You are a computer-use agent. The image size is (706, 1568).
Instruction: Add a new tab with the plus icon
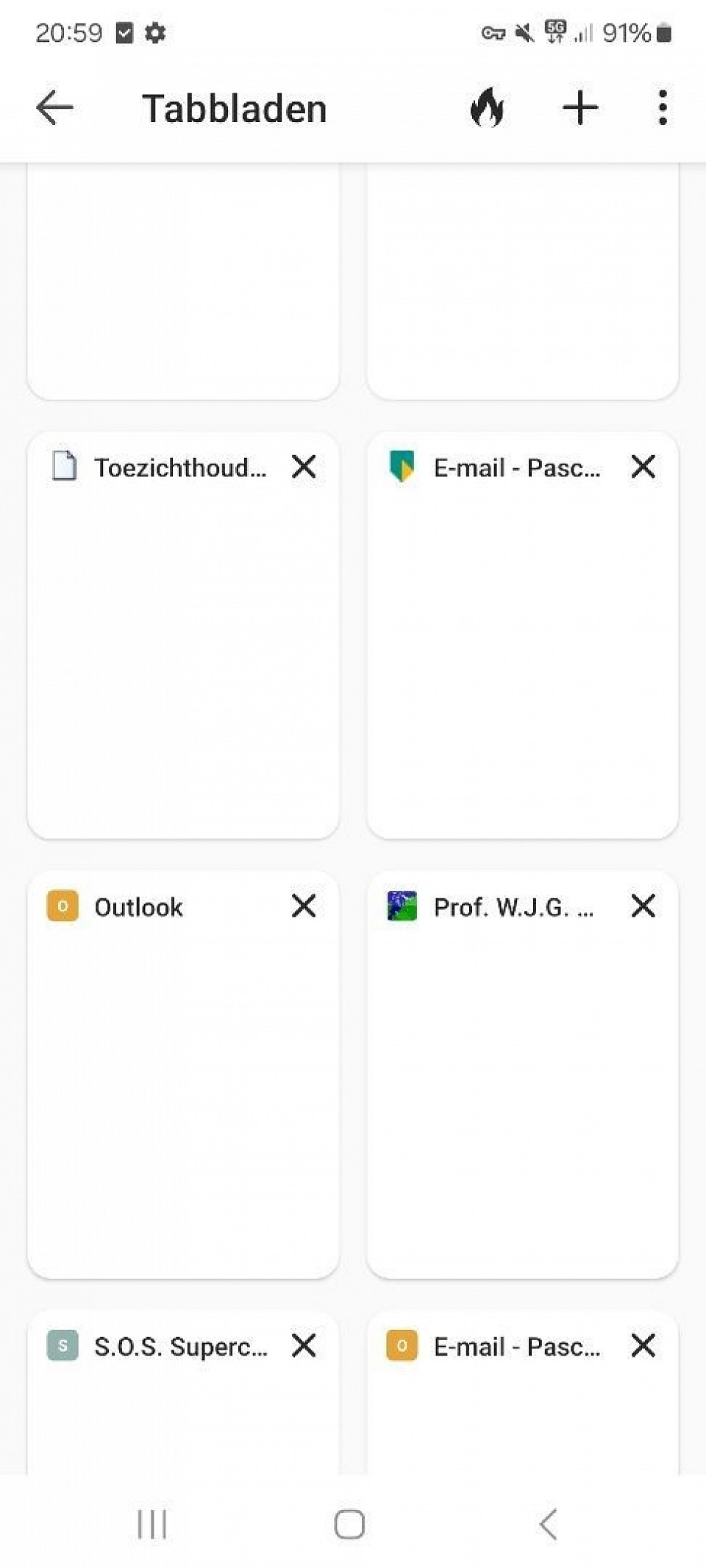pos(580,108)
